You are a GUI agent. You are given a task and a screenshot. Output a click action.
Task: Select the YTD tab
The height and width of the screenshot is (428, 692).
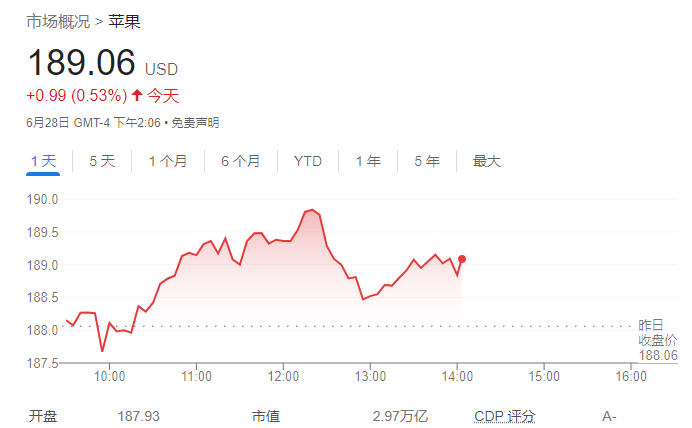[x=308, y=161]
